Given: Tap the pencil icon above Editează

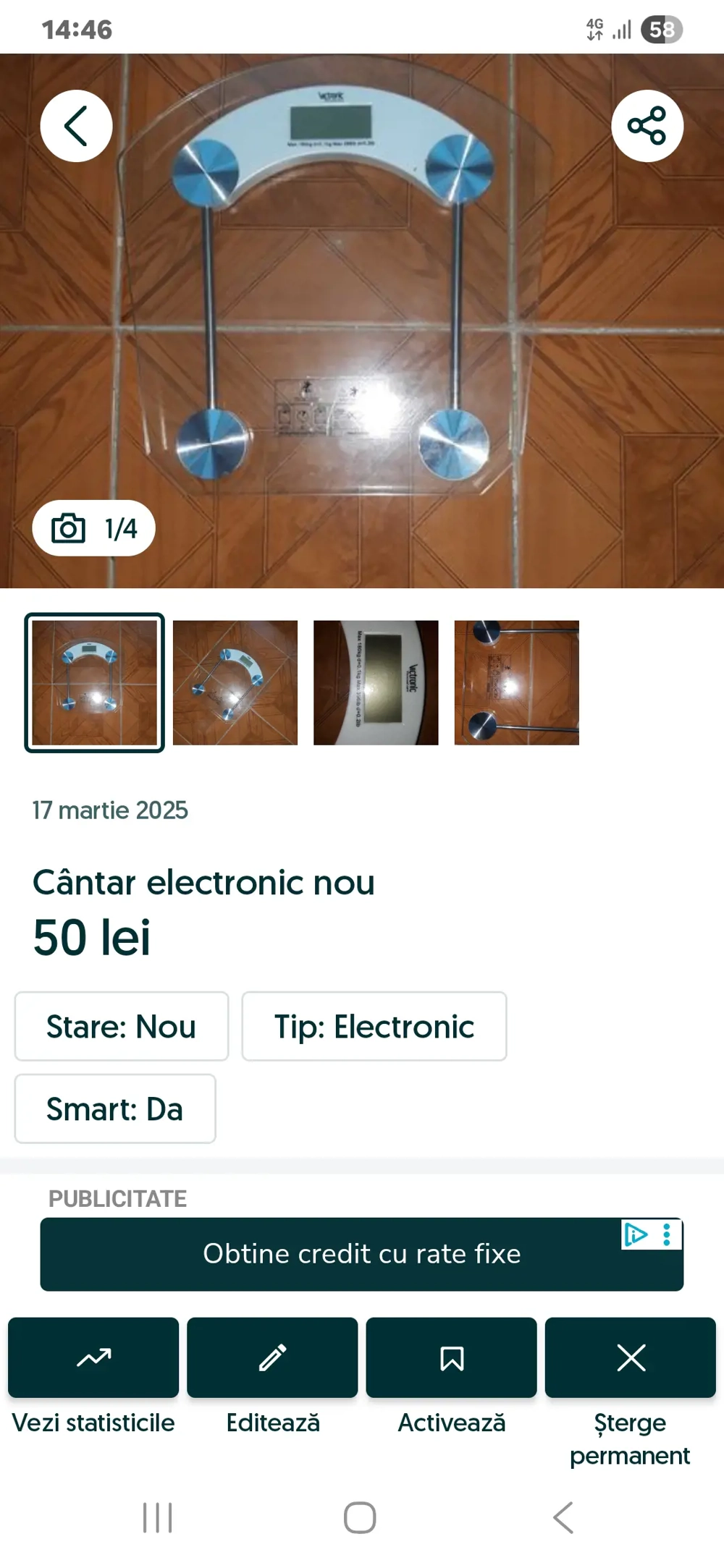Looking at the screenshot, I should [272, 1358].
